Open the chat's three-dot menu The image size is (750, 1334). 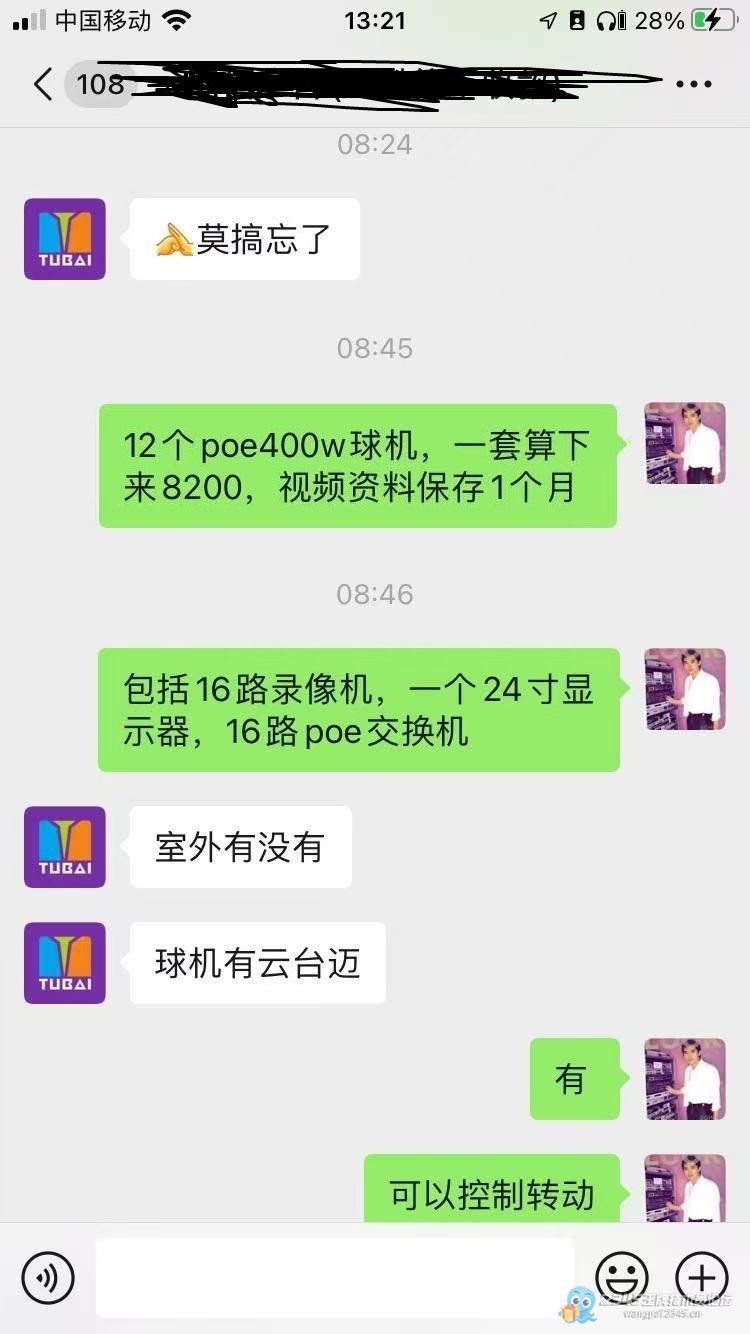tap(693, 84)
